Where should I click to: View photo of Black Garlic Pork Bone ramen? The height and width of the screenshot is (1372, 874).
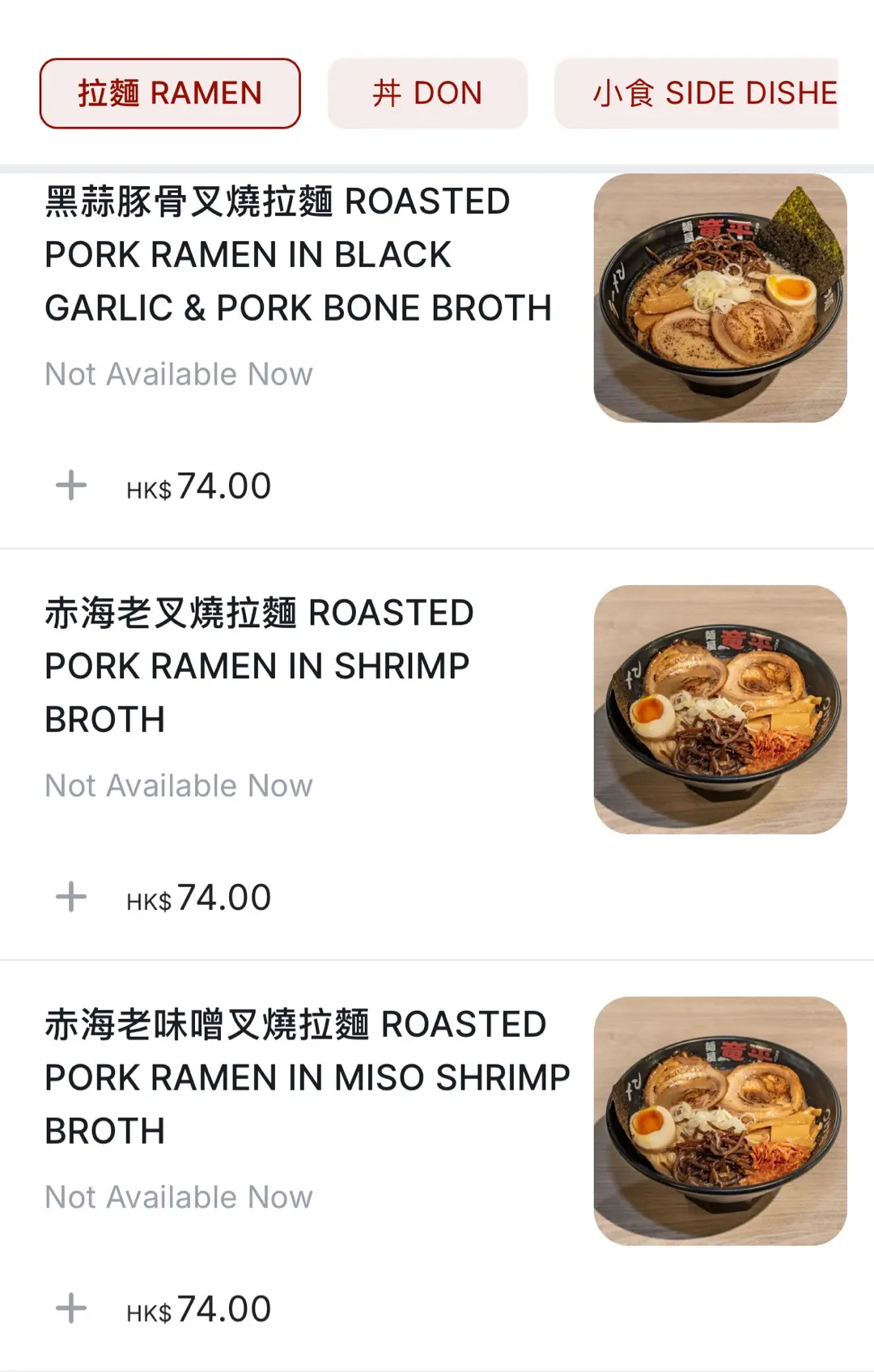720,298
